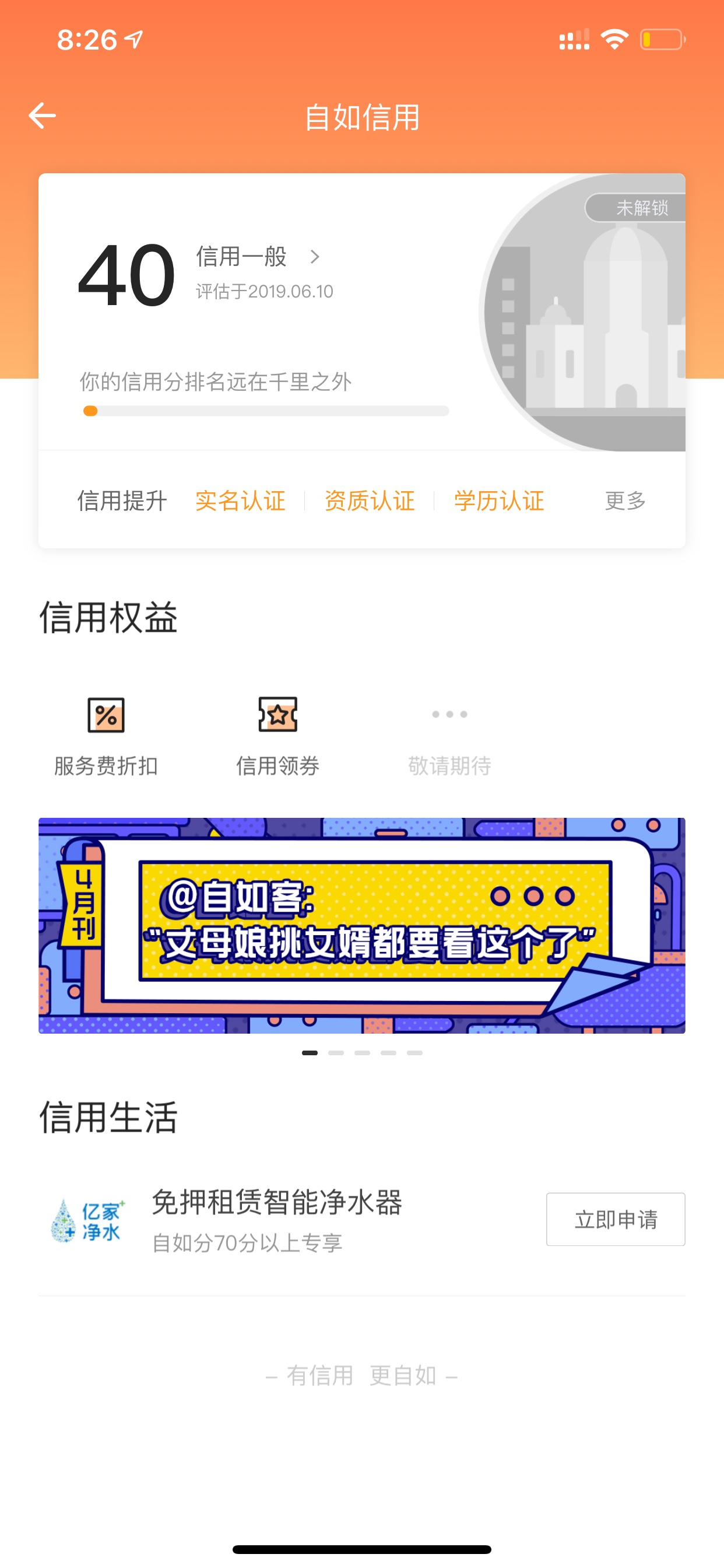This screenshot has width=724, height=1568.
Task: Tap the 未解锁 locked city badge
Action: coord(636,208)
